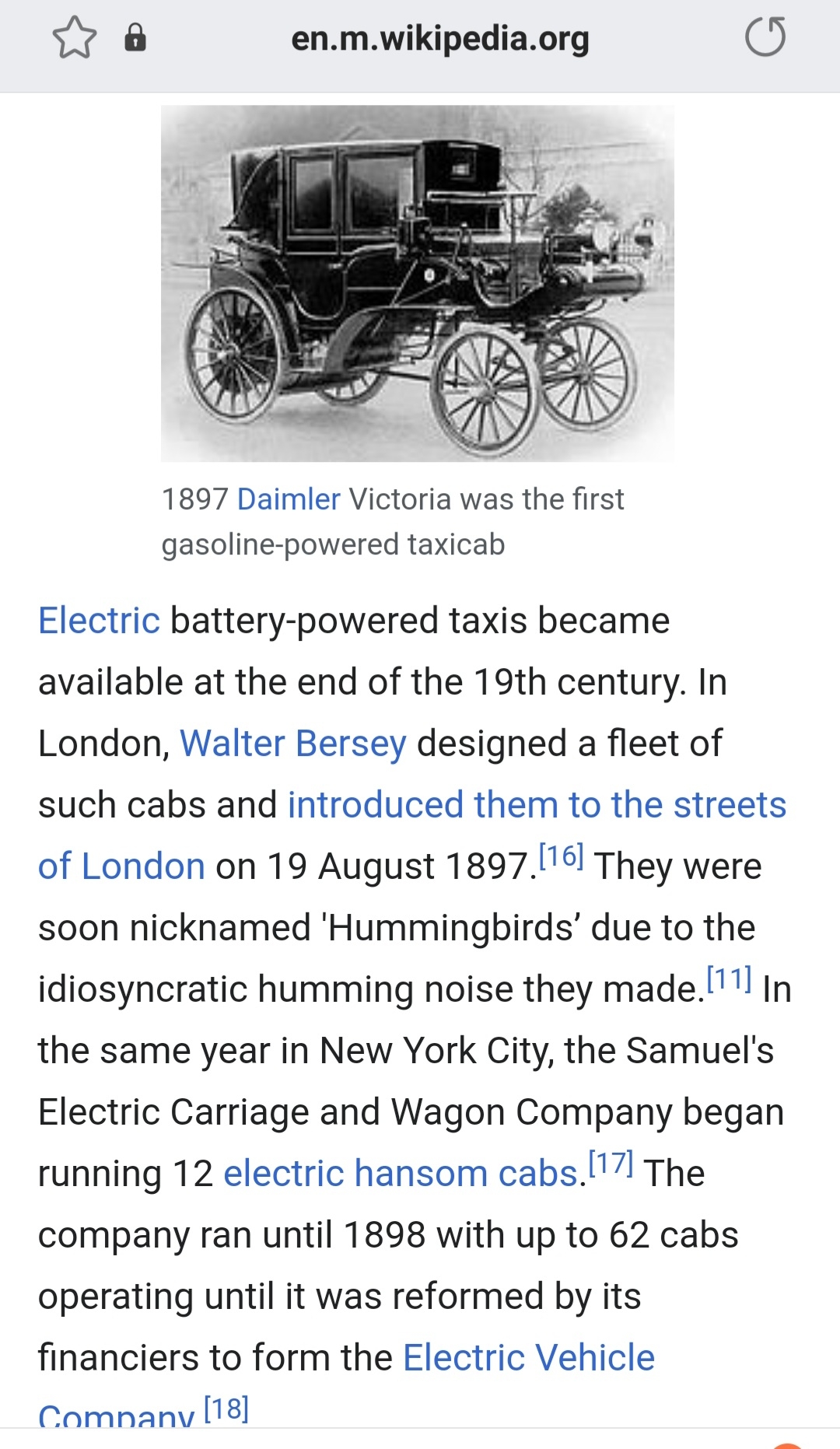Open the Daimler link in caption
This screenshot has width=840, height=1449.
pyautogui.click(x=289, y=499)
